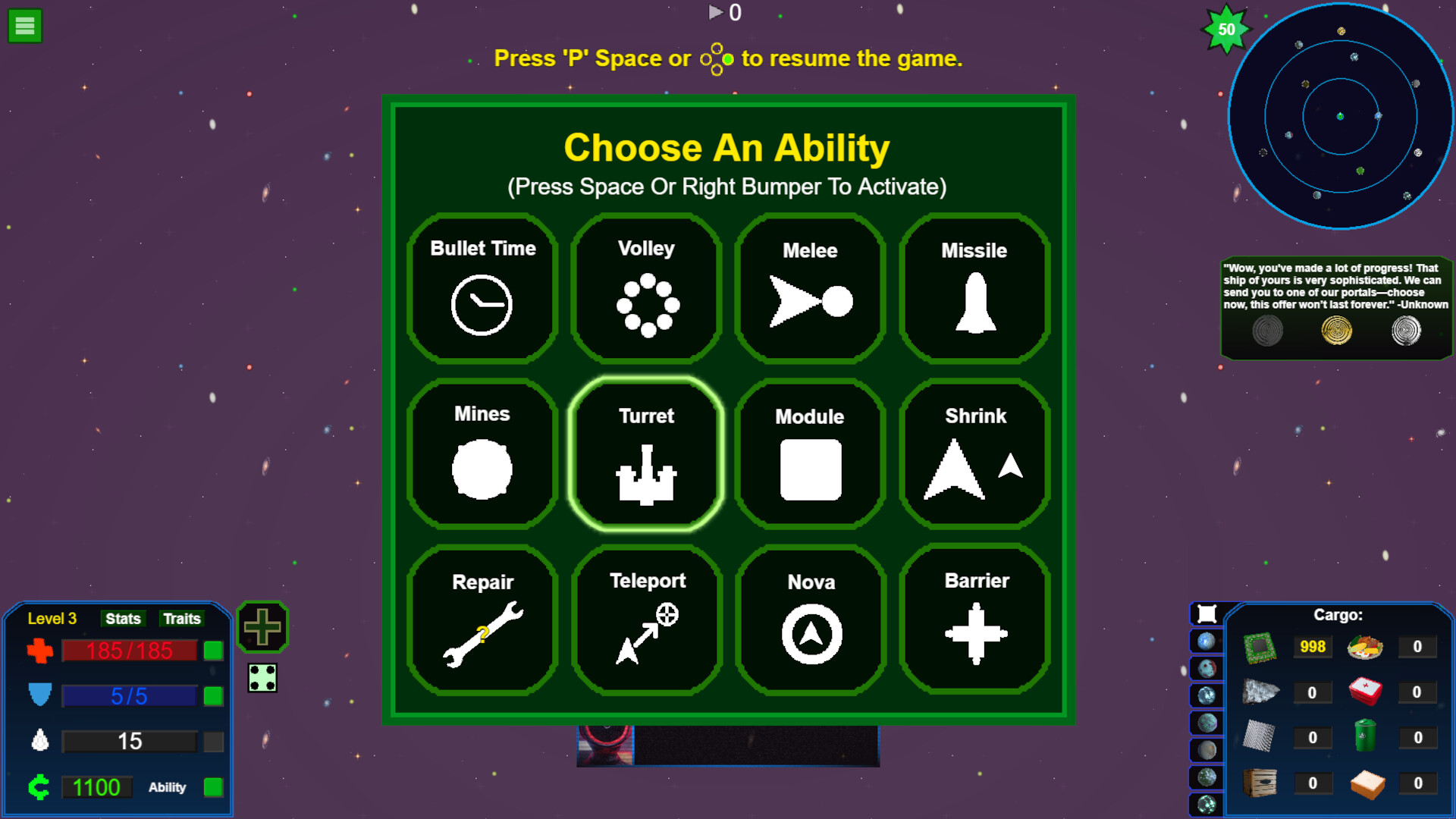Select the Repair ability
The image size is (1456, 819).
pyautogui.click(x=482, y=620)
